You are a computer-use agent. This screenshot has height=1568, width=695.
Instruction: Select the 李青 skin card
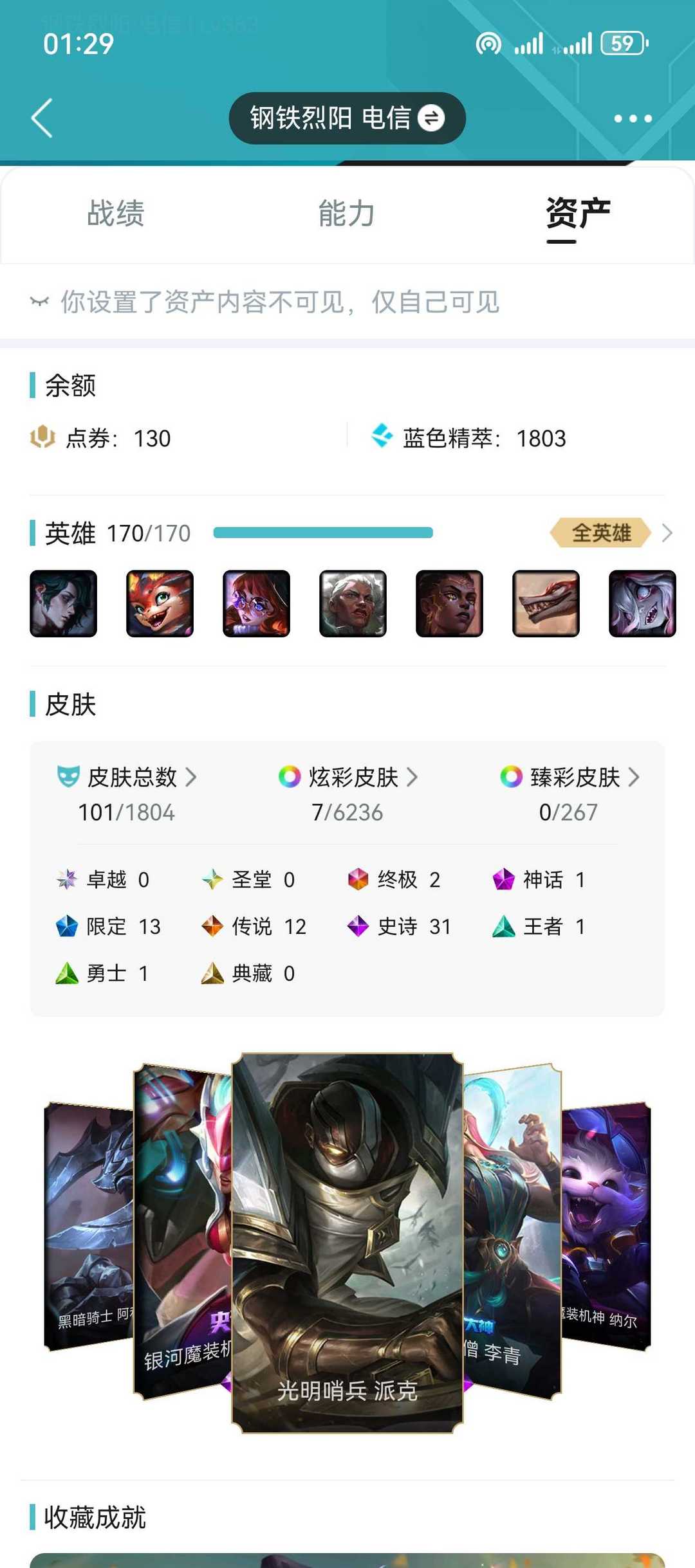(512, 1232)
